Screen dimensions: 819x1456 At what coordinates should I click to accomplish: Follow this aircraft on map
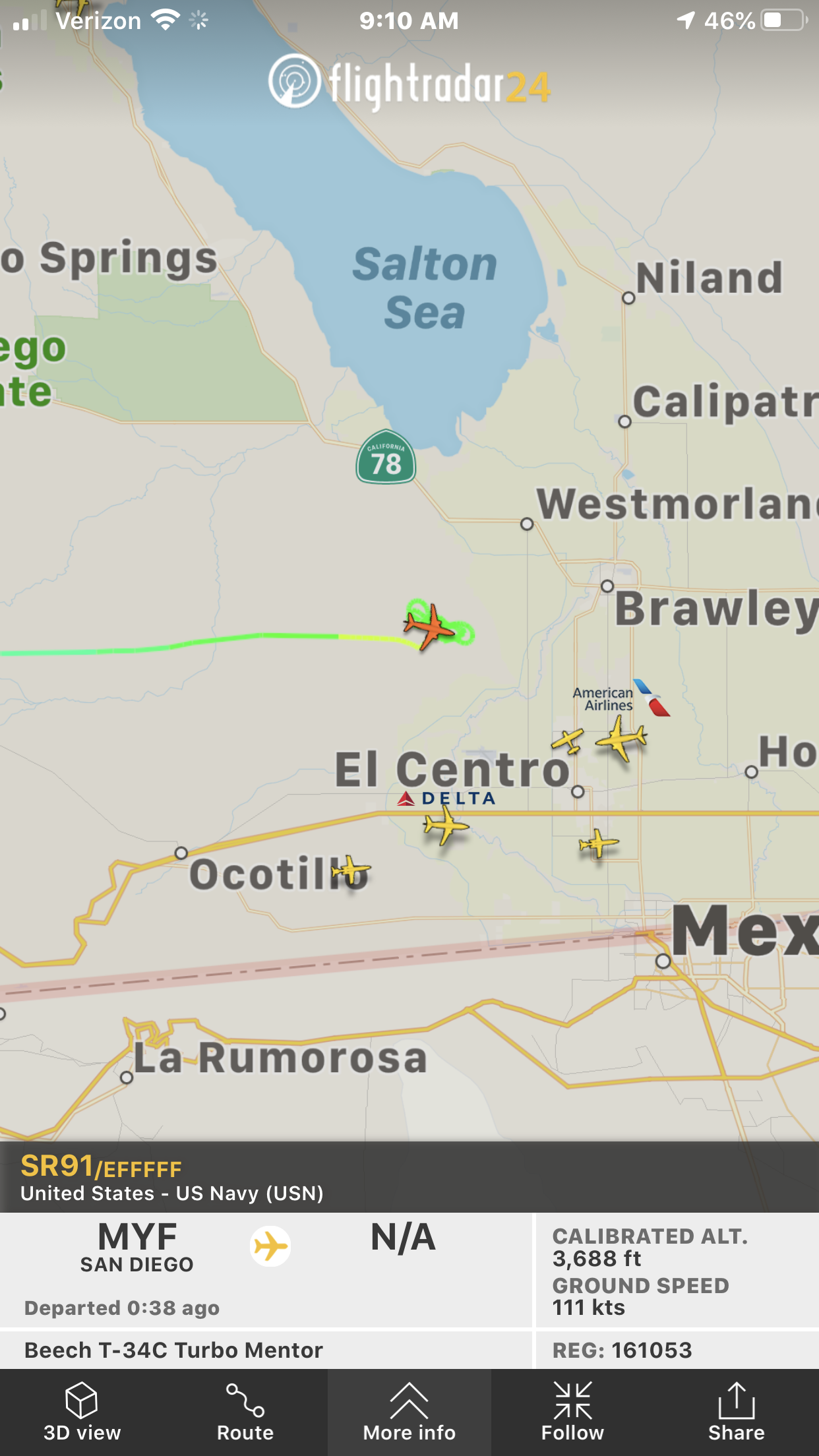point(572,1412)
